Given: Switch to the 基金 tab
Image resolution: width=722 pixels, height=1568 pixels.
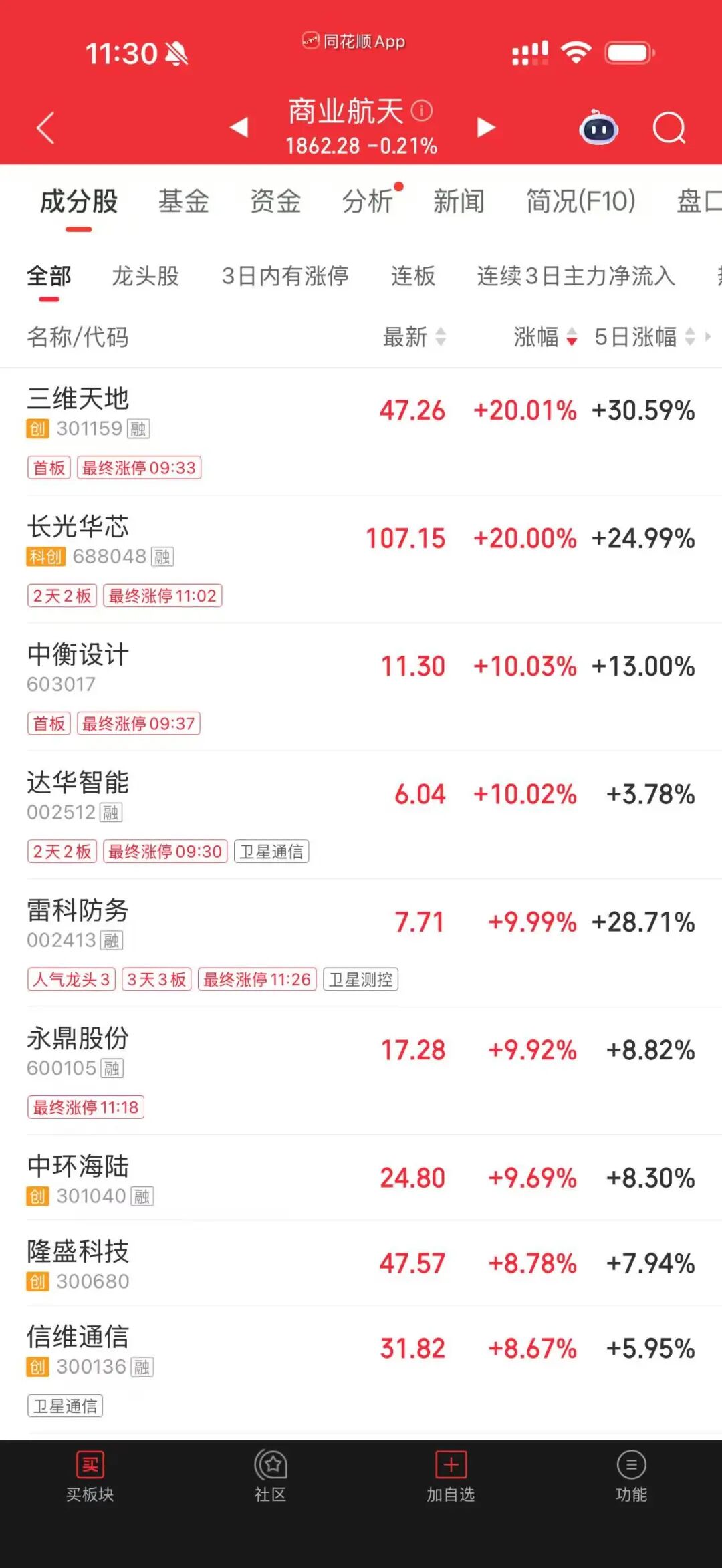Looking at the screenshot, I should point(184,201).
